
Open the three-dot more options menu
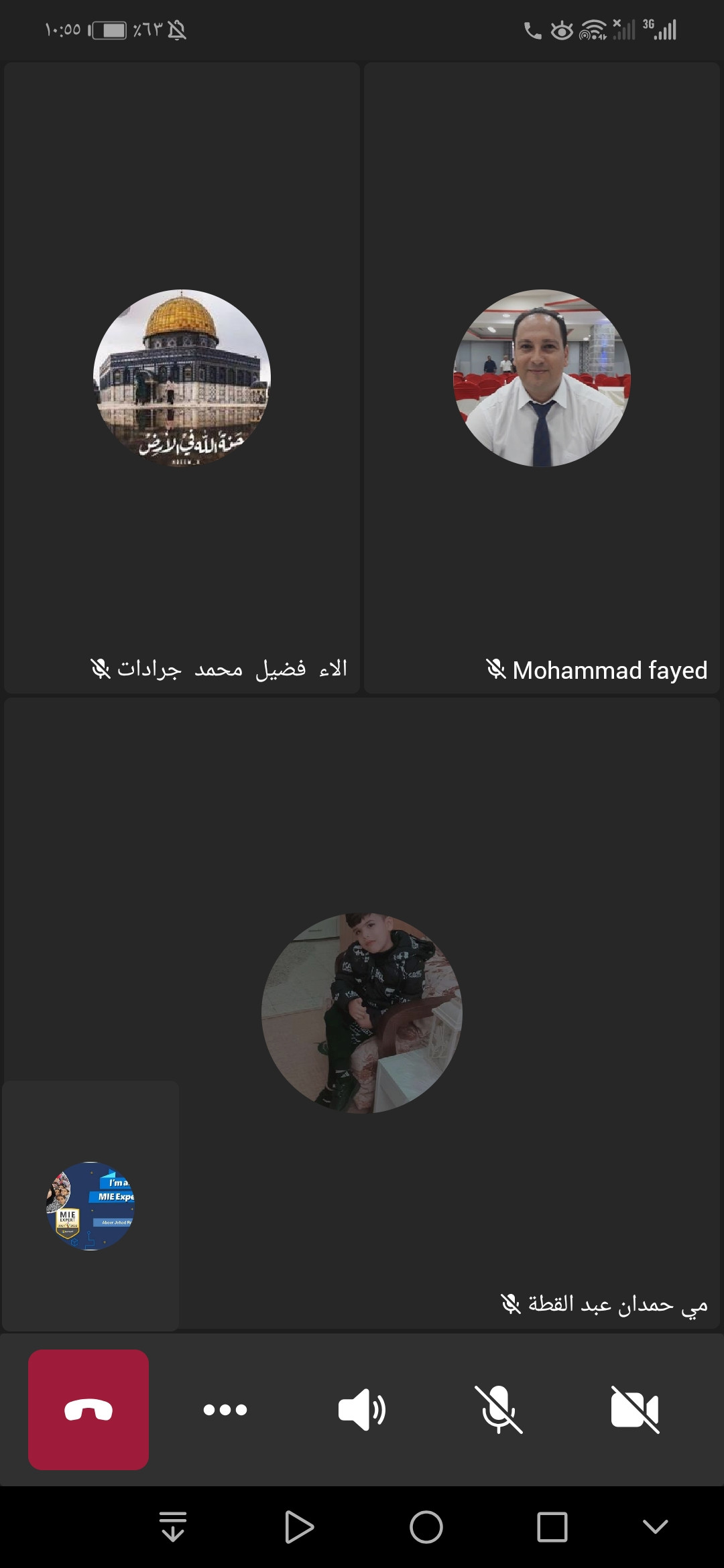pos(225,1410)
